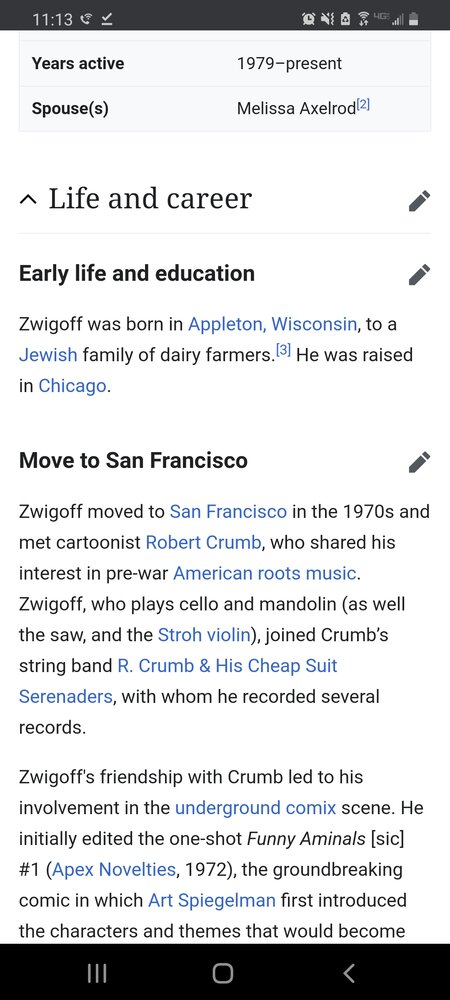Open American roots music link
The height and width of the screenshot is (1000, 450).
pyautogui.click(x=265, y=573)
